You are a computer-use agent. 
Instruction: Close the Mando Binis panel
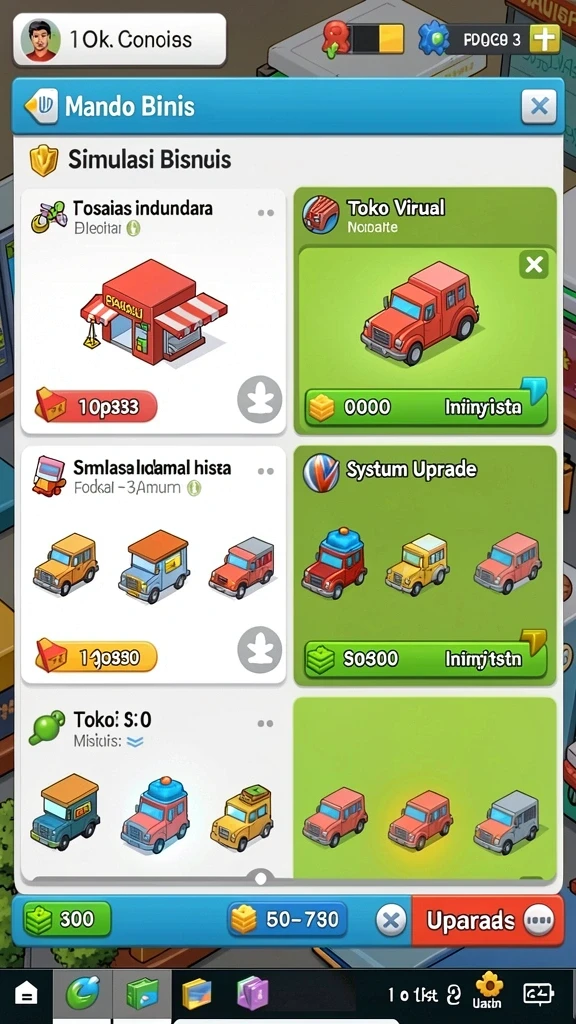pos(539,106)
